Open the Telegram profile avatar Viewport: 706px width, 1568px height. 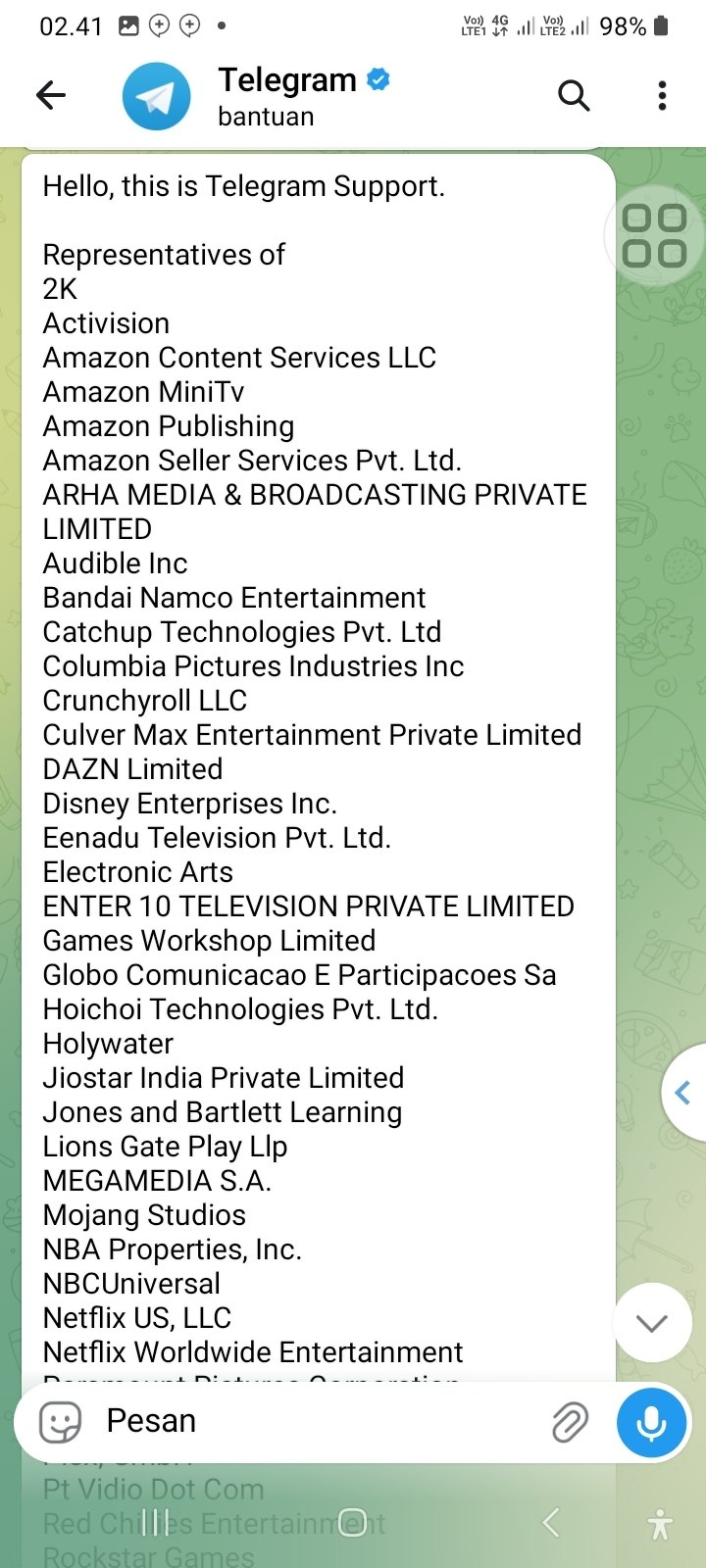[x=156, y=96]
